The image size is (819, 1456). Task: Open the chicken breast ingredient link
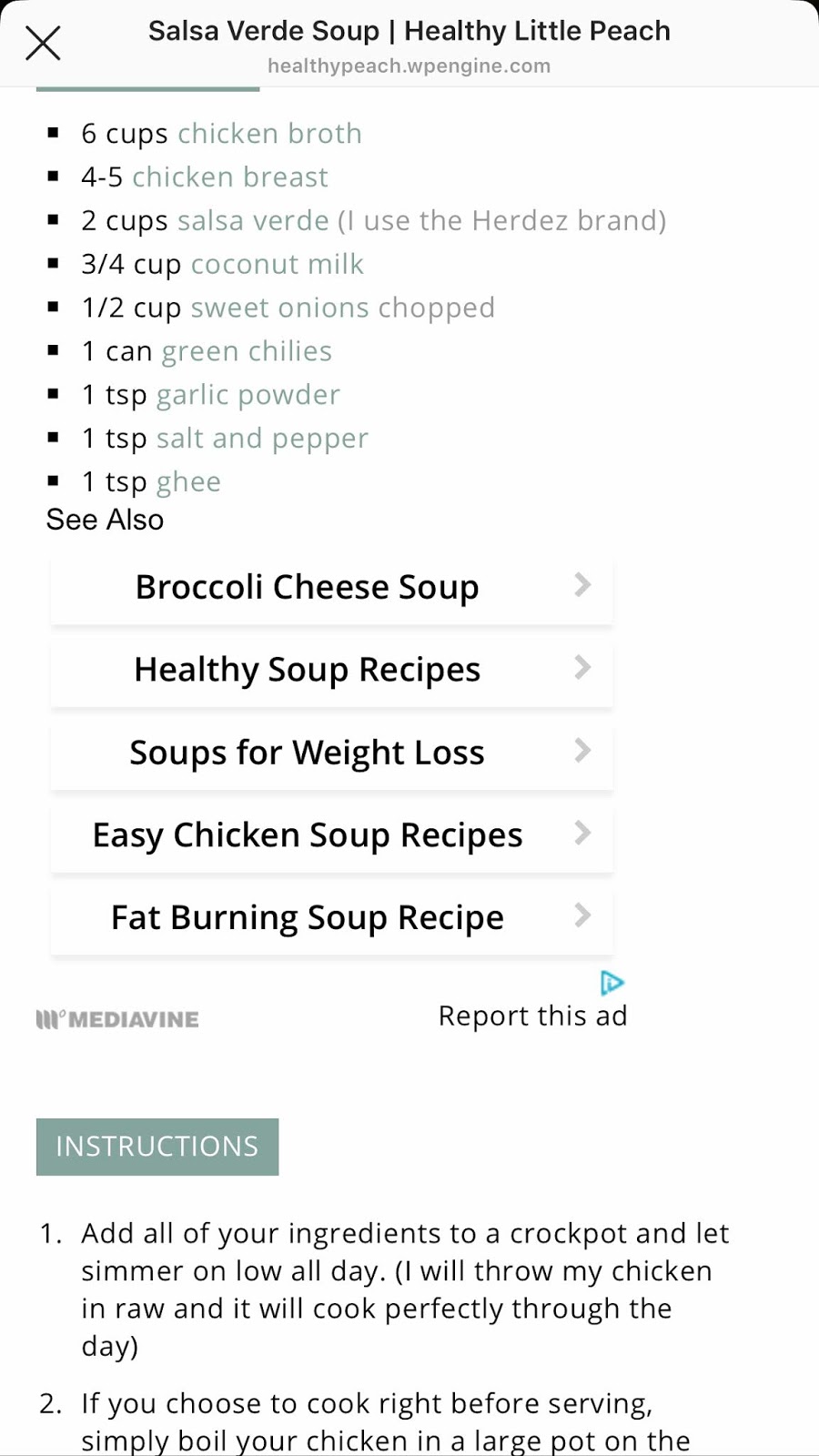(229, 177)
